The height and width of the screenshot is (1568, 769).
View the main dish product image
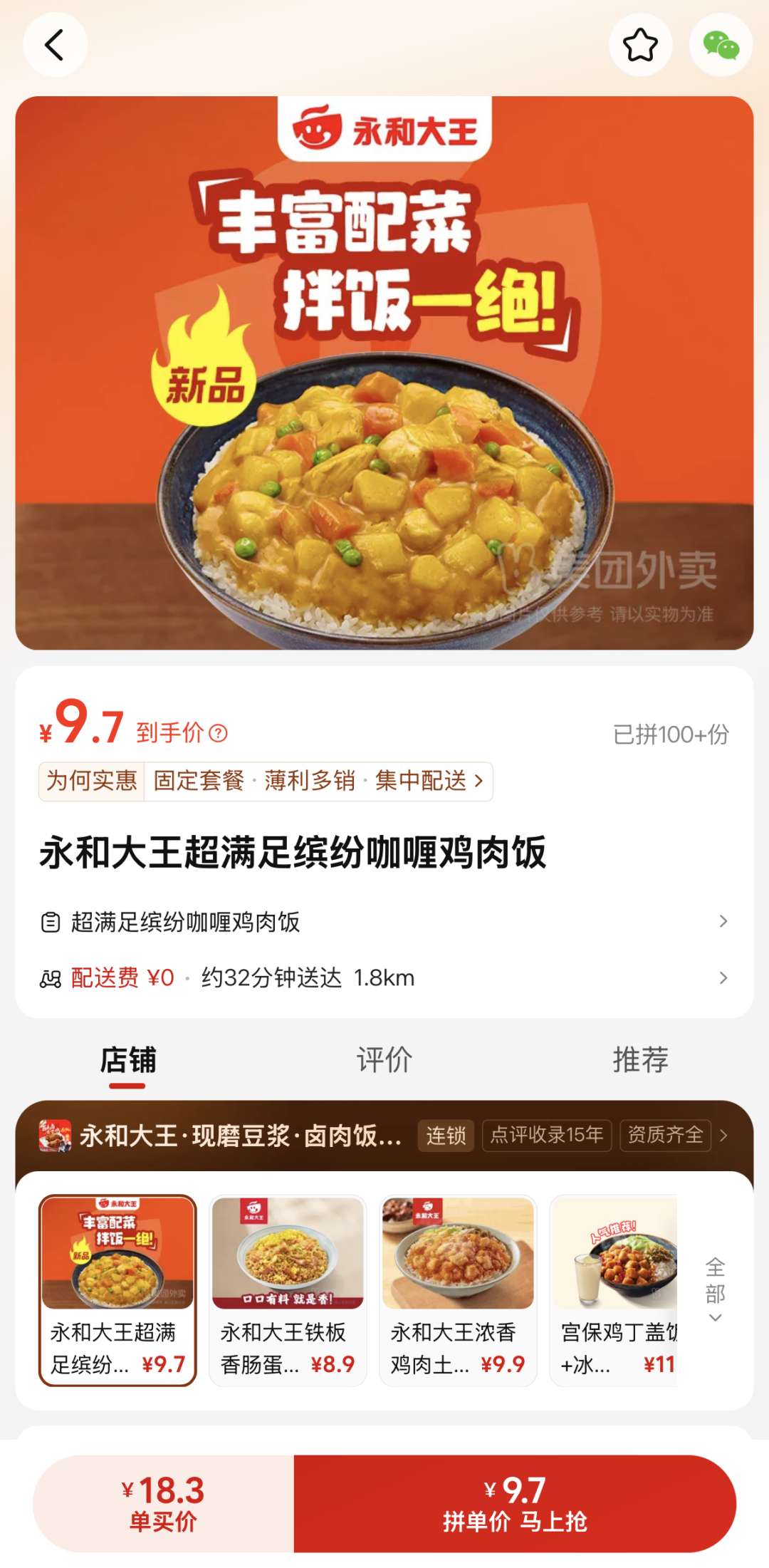(x=384, y=373)
